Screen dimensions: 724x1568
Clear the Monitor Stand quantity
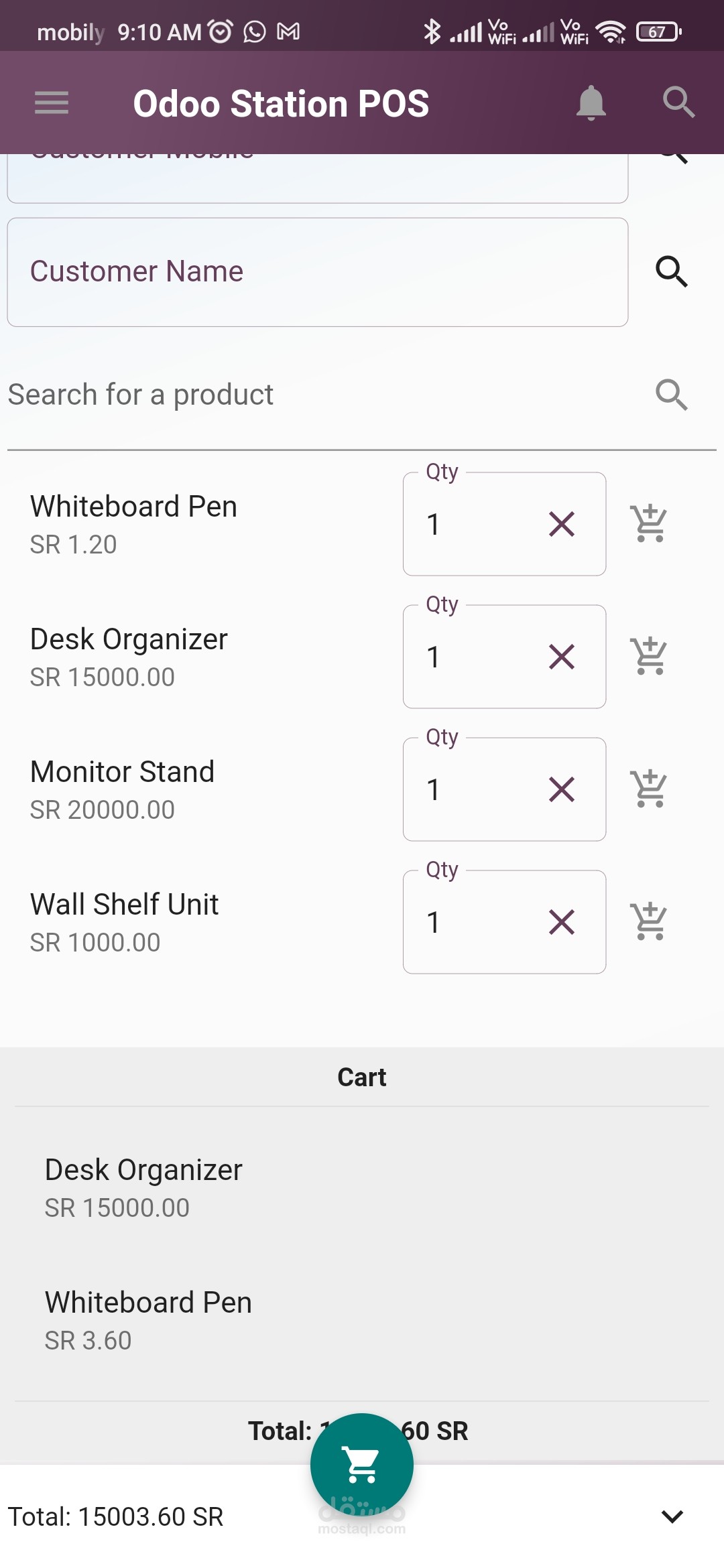562,789
